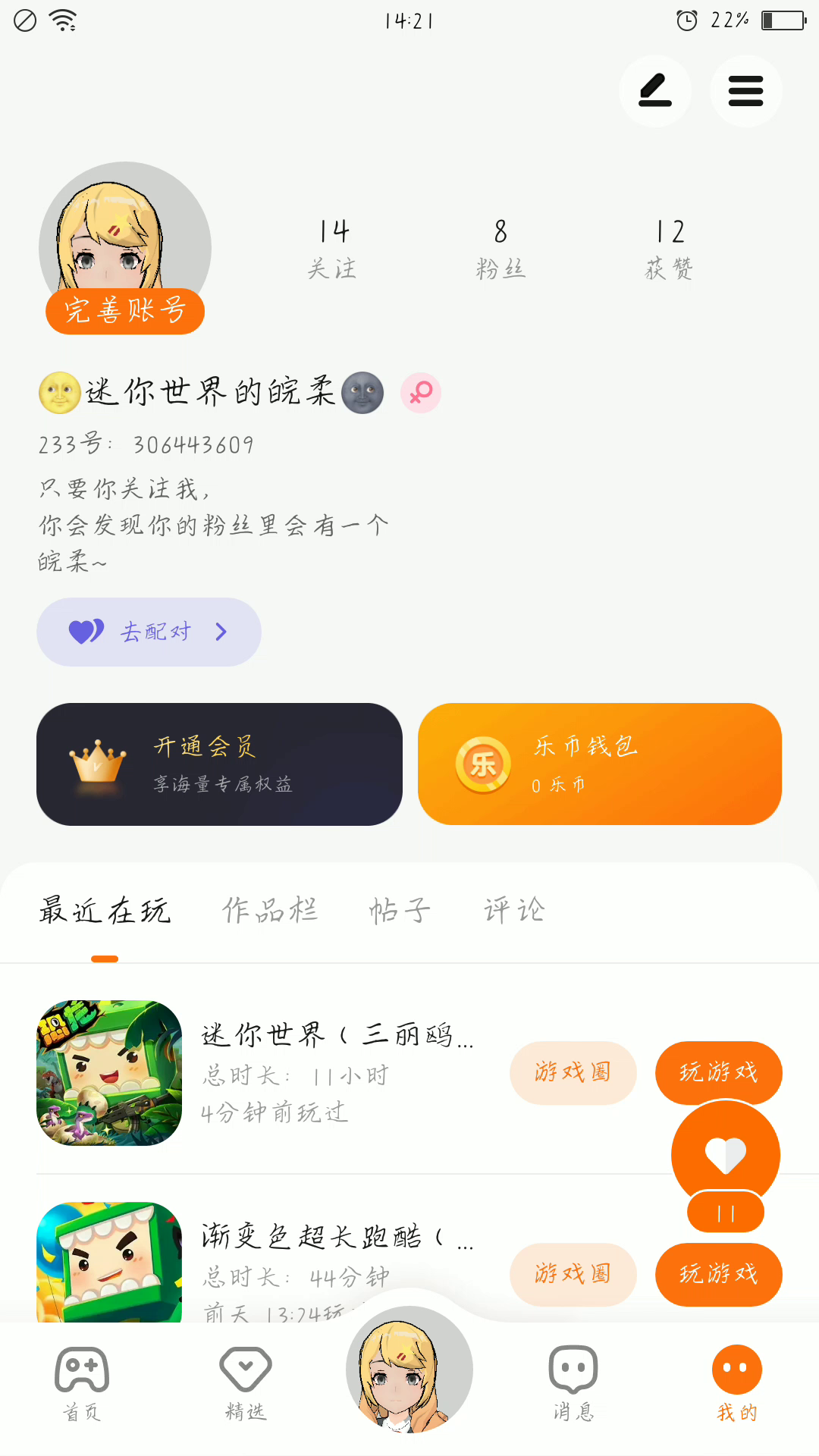Tap the 完善账号 button

[125, 311]
